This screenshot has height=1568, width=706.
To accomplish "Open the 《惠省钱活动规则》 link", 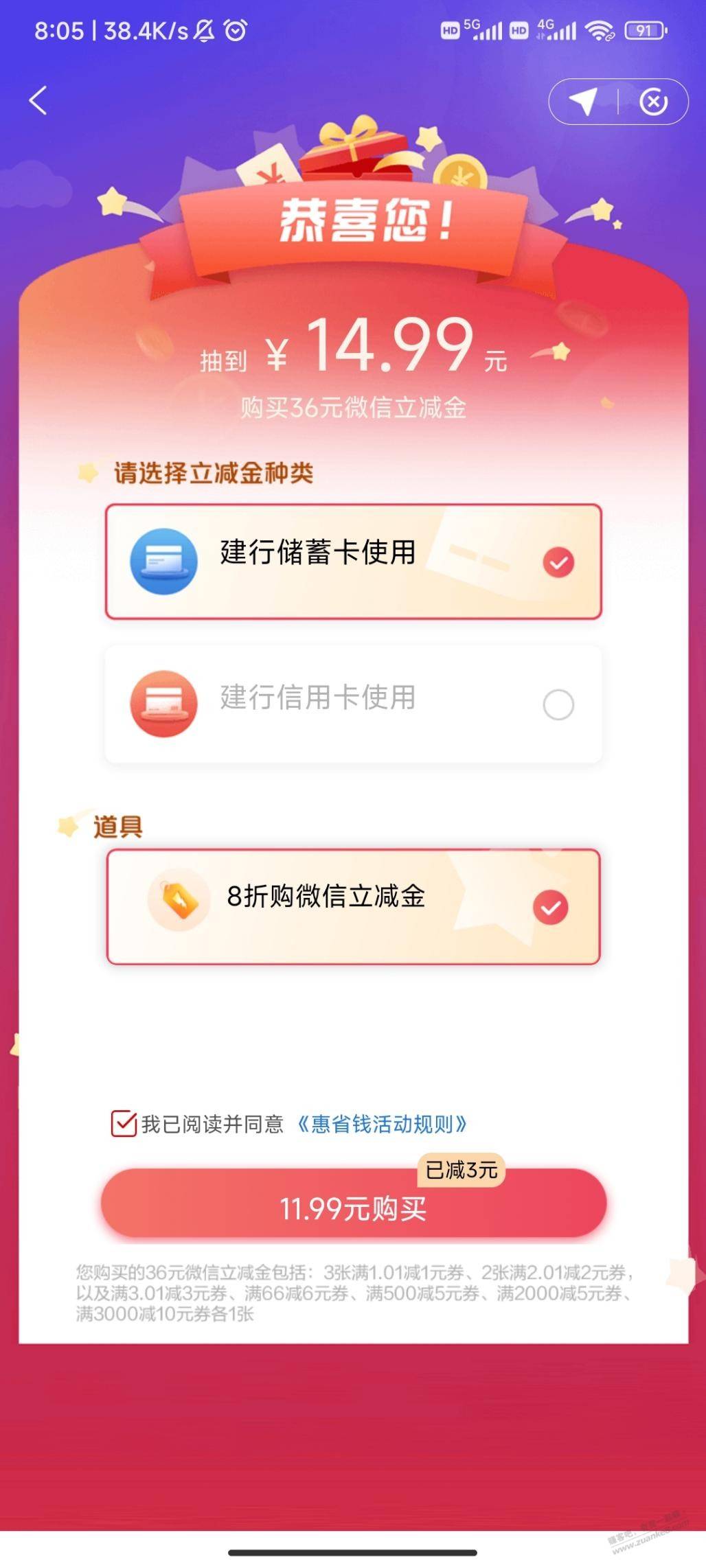I will [382, 1124].
